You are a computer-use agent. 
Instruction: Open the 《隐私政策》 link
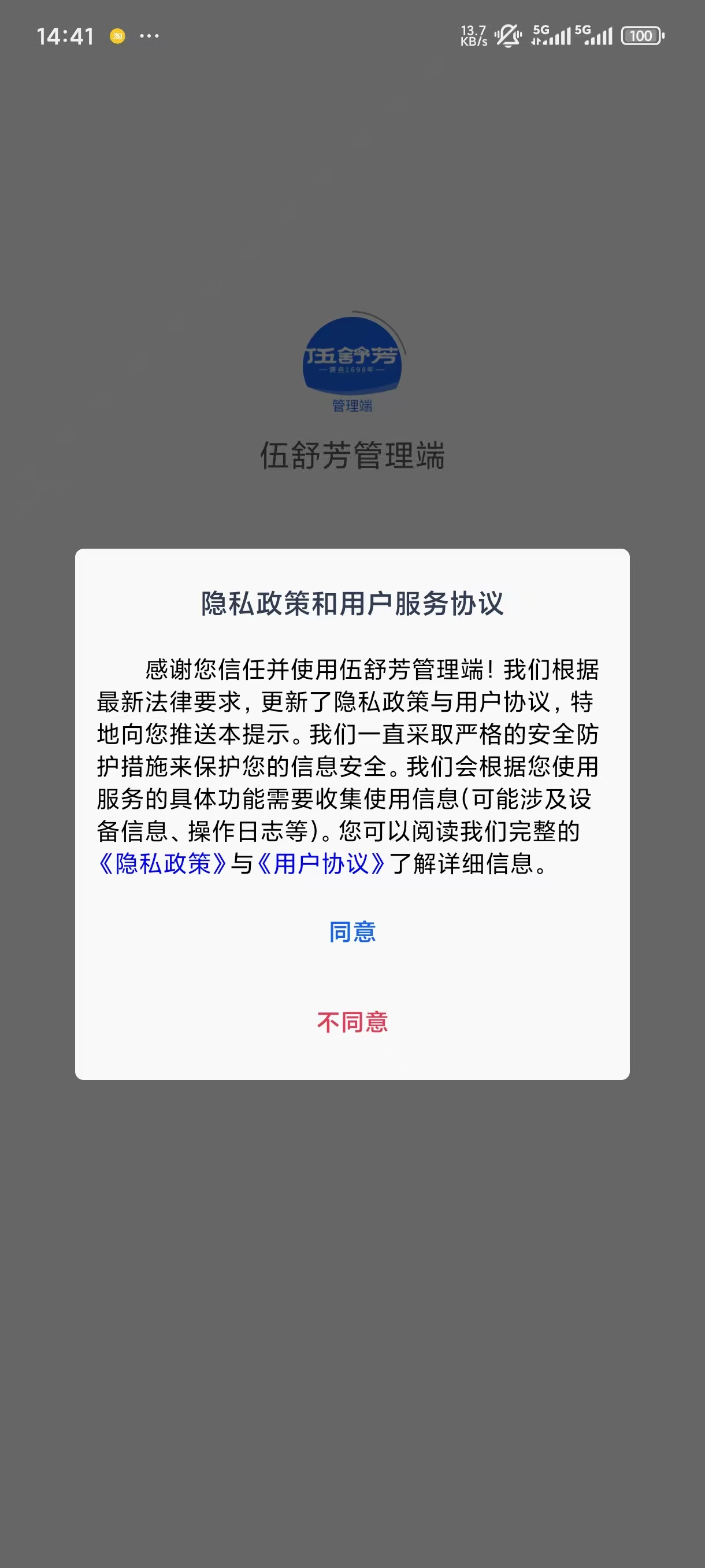click(x=162, y=863)
